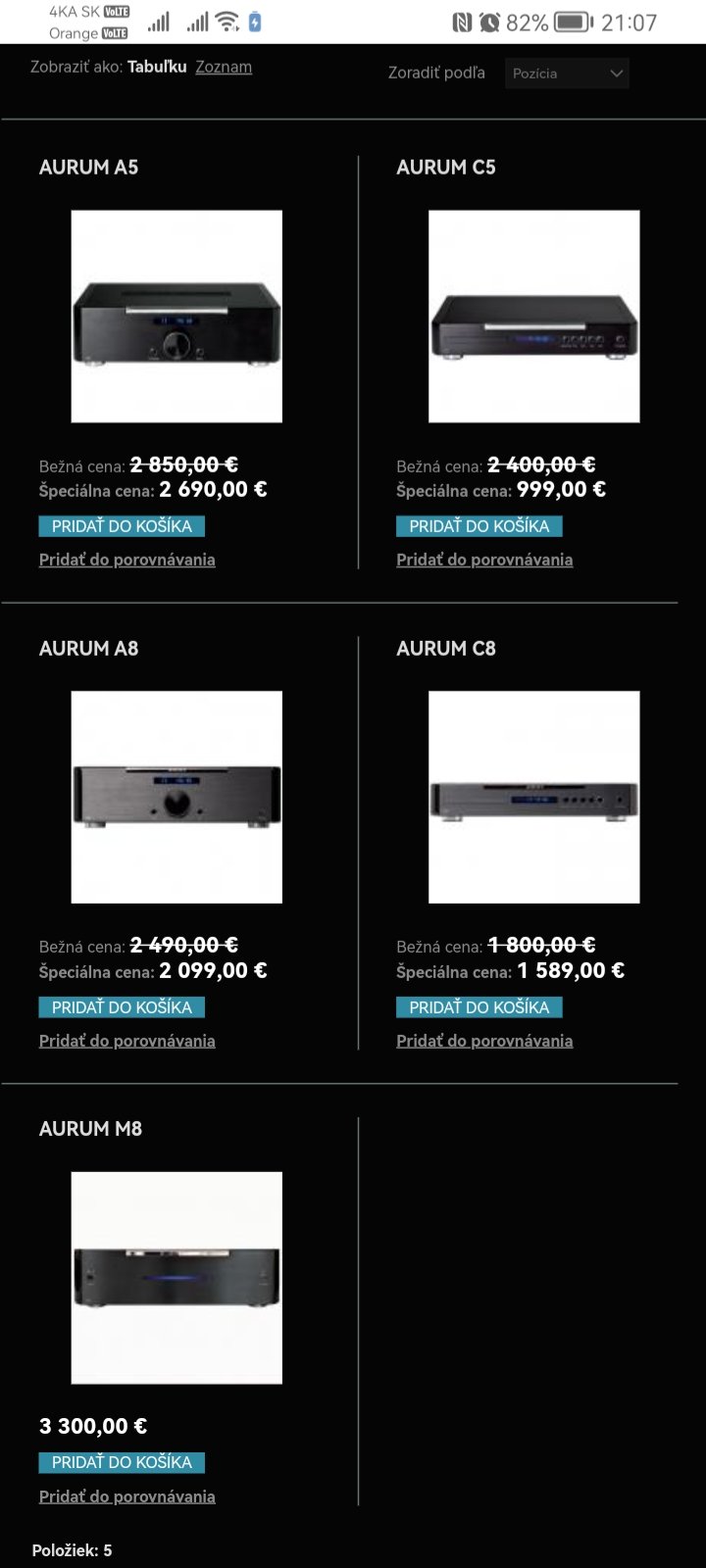The width and height of the screenshot is (706, 1568).
Task: Open the AURUM M8 product image
Action: [176, 1278]
